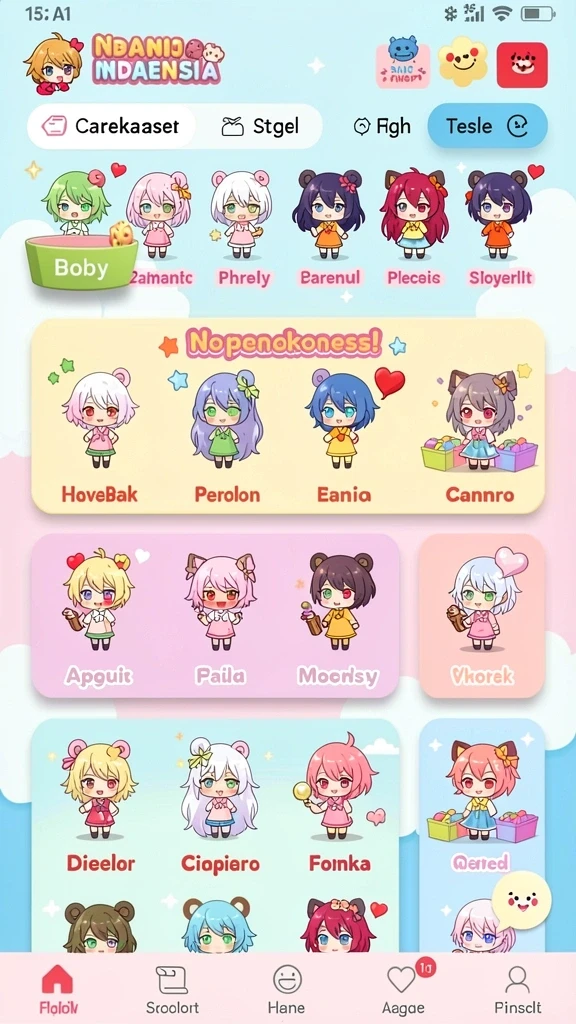The width and height of the screenshot is (576, 1024).
Task: Select the Ciopiero character
Action: 220,805
